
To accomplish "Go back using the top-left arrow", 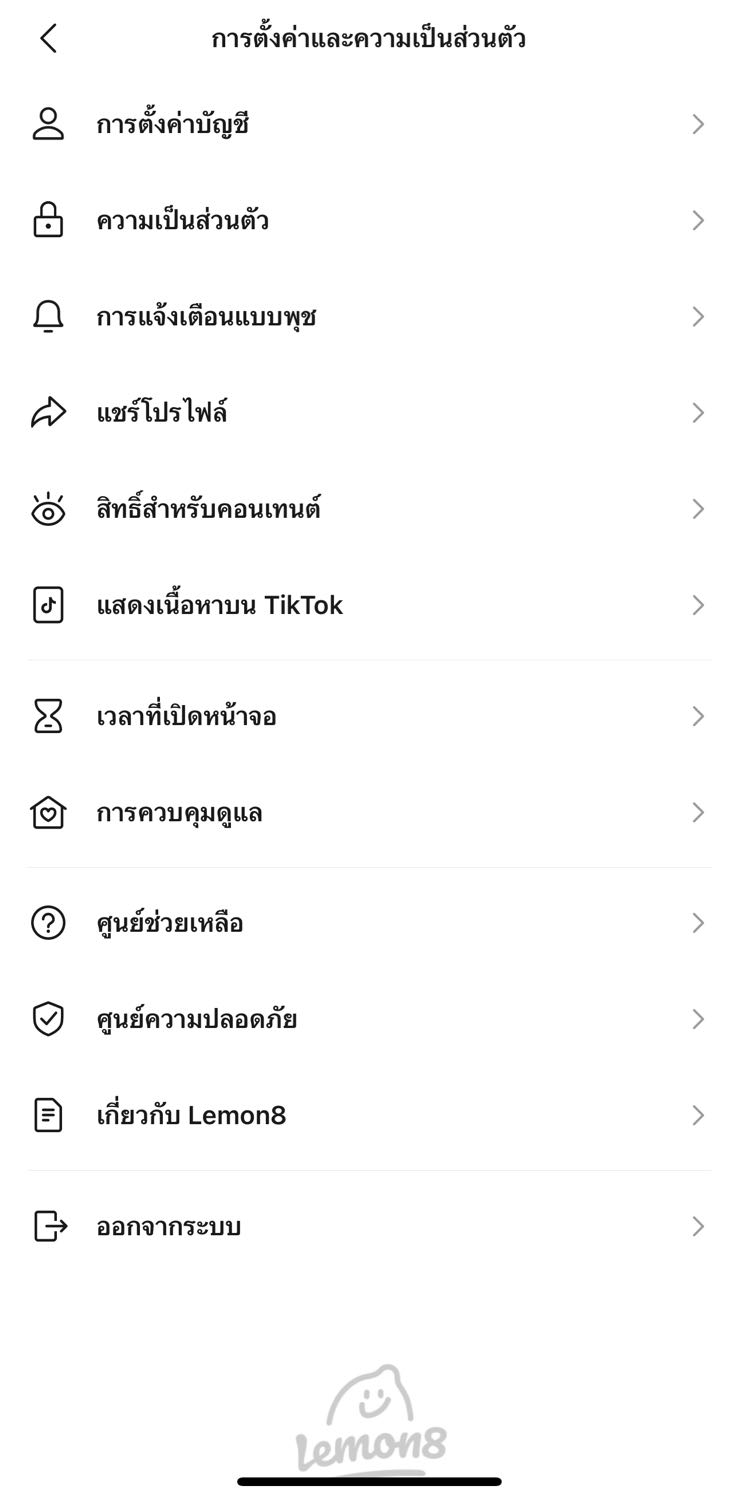I will [x=48, y=39].
